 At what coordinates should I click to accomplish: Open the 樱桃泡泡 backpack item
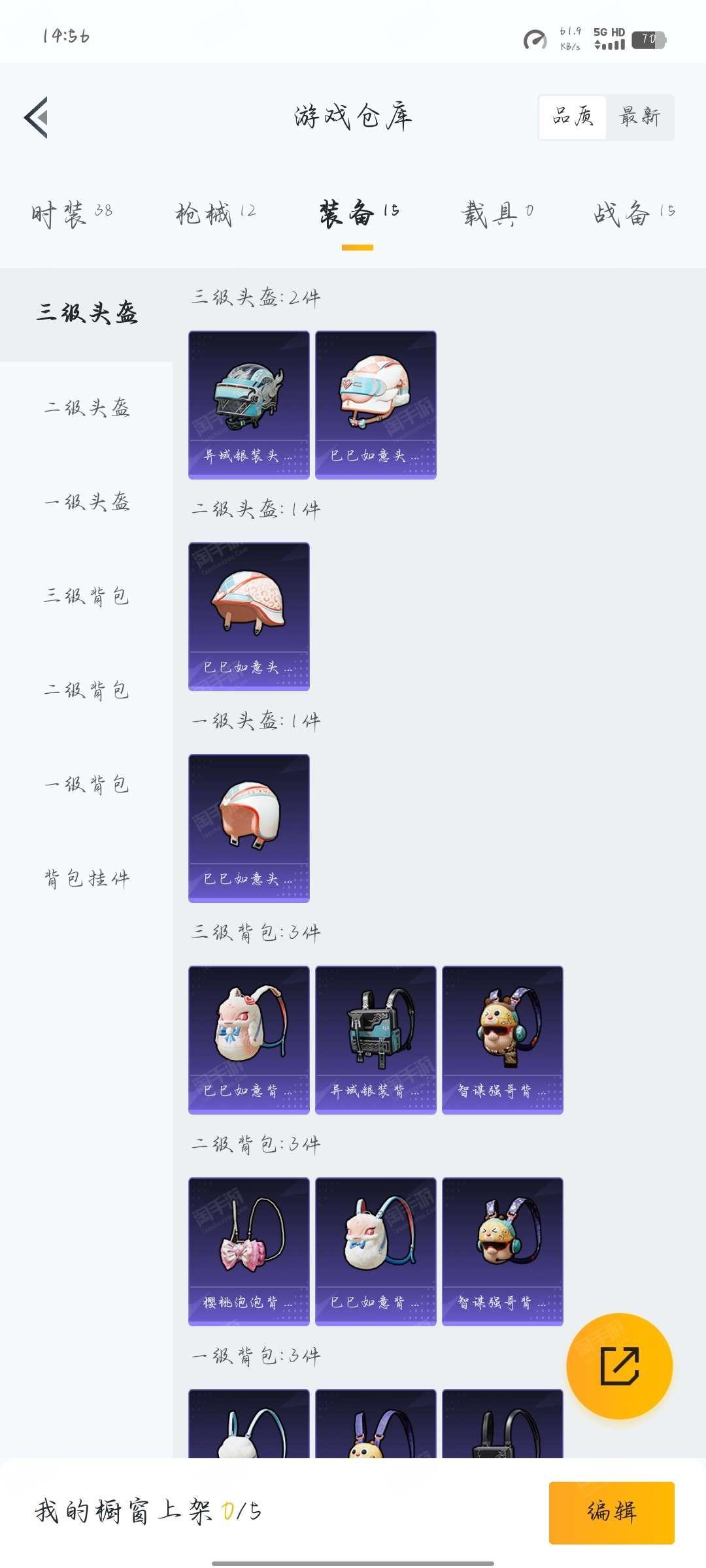point(249,1252)
